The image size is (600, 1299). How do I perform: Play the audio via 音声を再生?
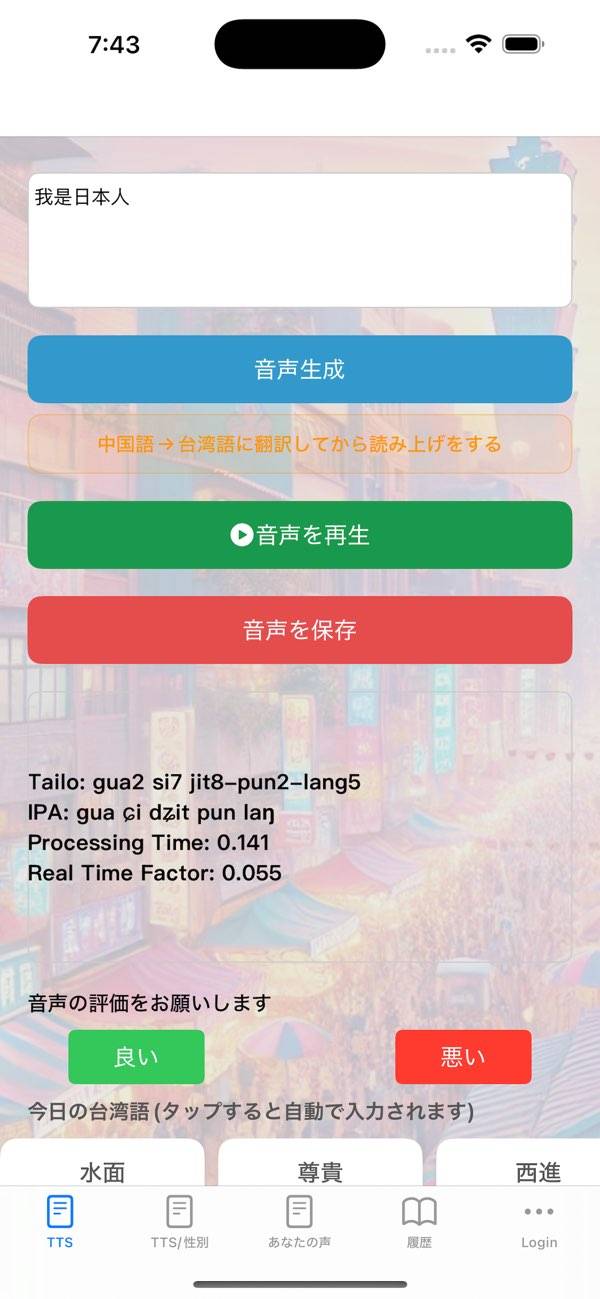[300, 535]
